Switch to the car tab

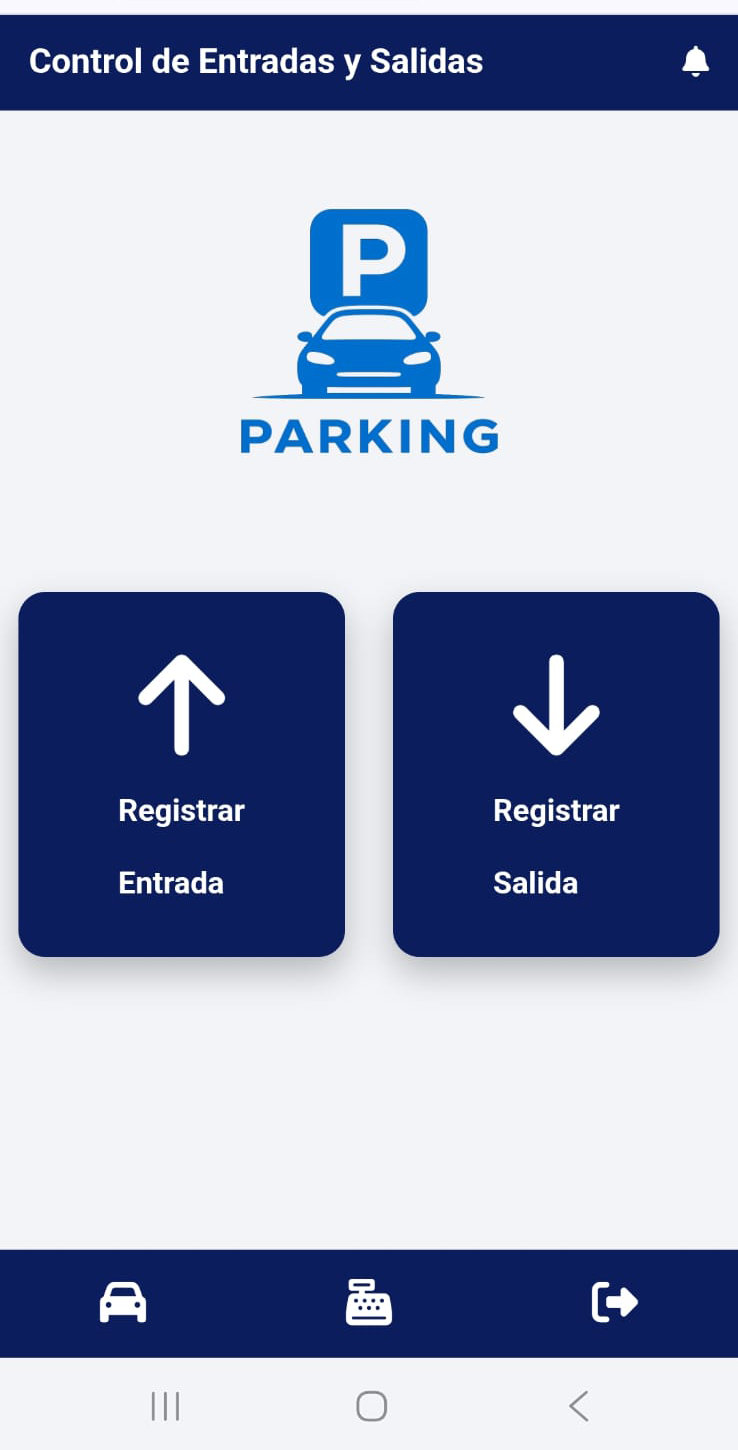(123, 1303)
